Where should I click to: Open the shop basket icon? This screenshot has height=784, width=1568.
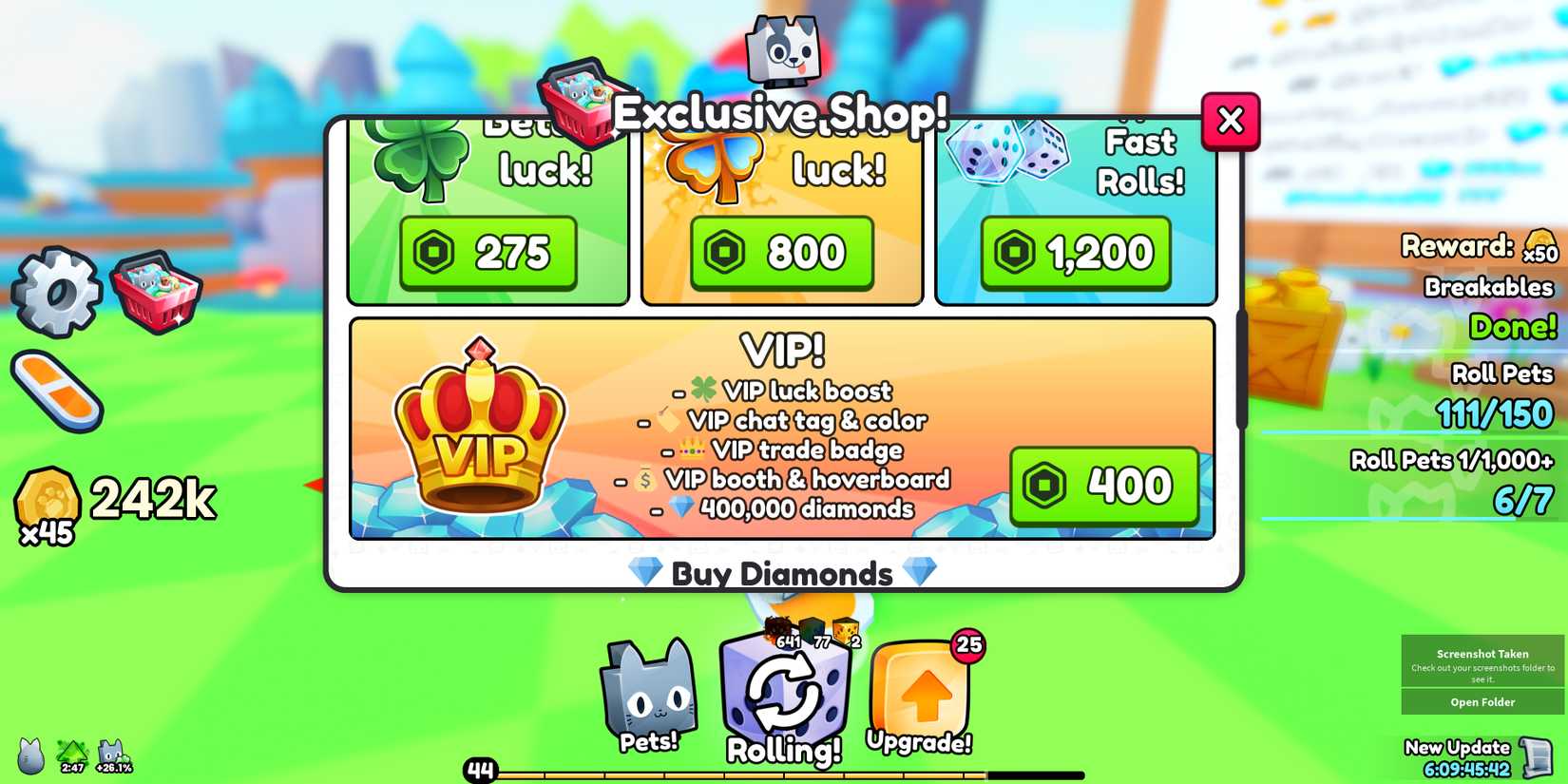point(156,291)
